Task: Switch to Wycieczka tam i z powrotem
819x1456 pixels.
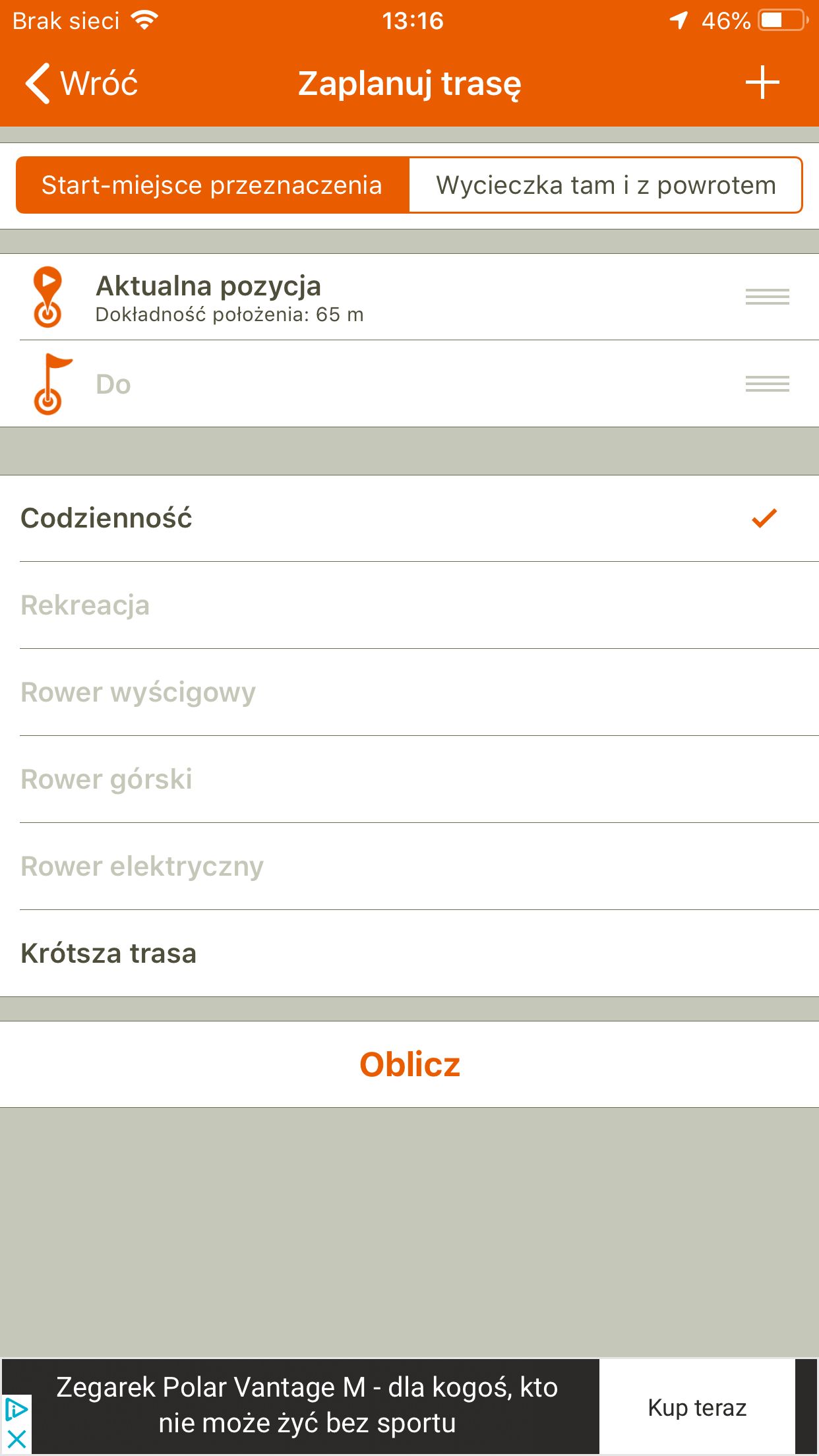Action: pyautogui.click(x=606, y=185)
